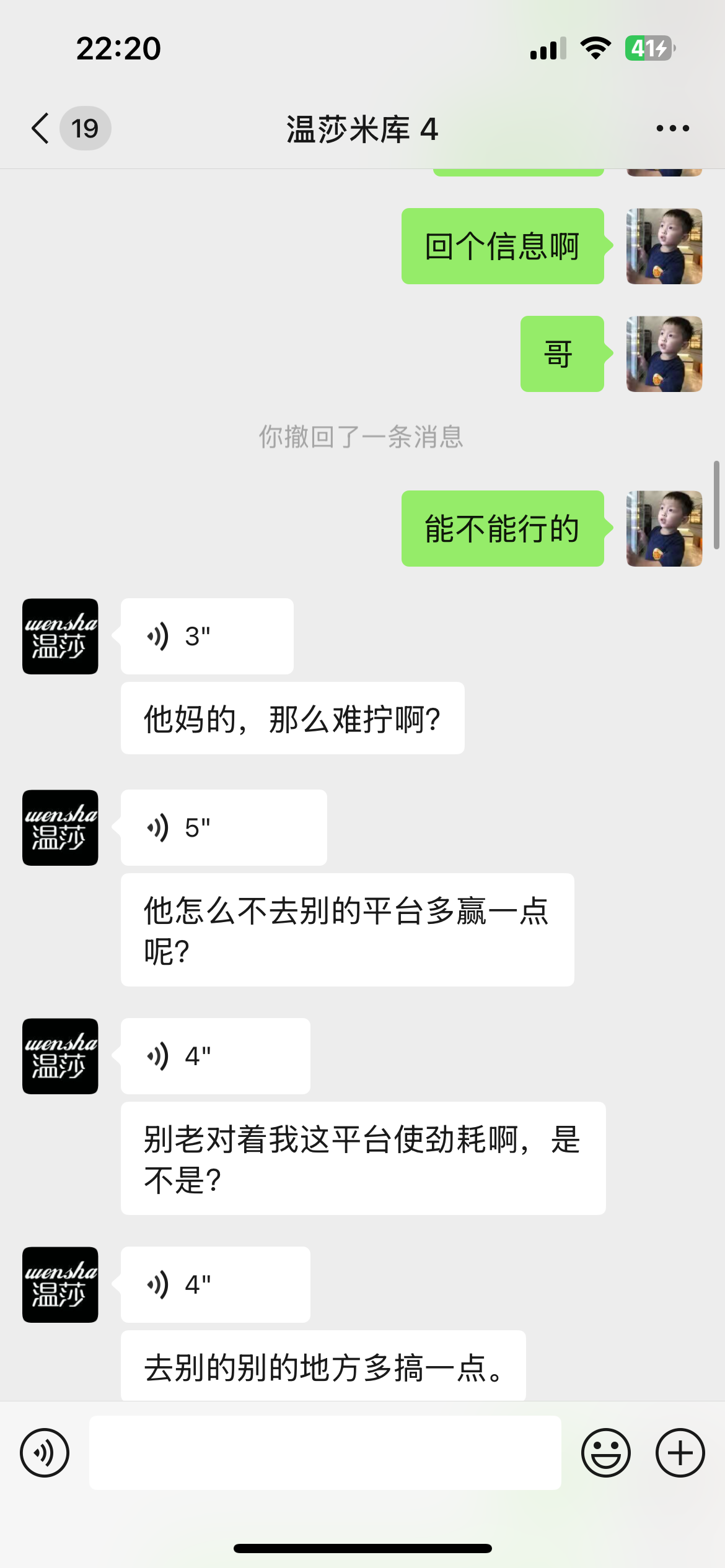Open the emoji sticker panel
This screenshot has height=1568, width=725.
click(x=605, y=1453)
